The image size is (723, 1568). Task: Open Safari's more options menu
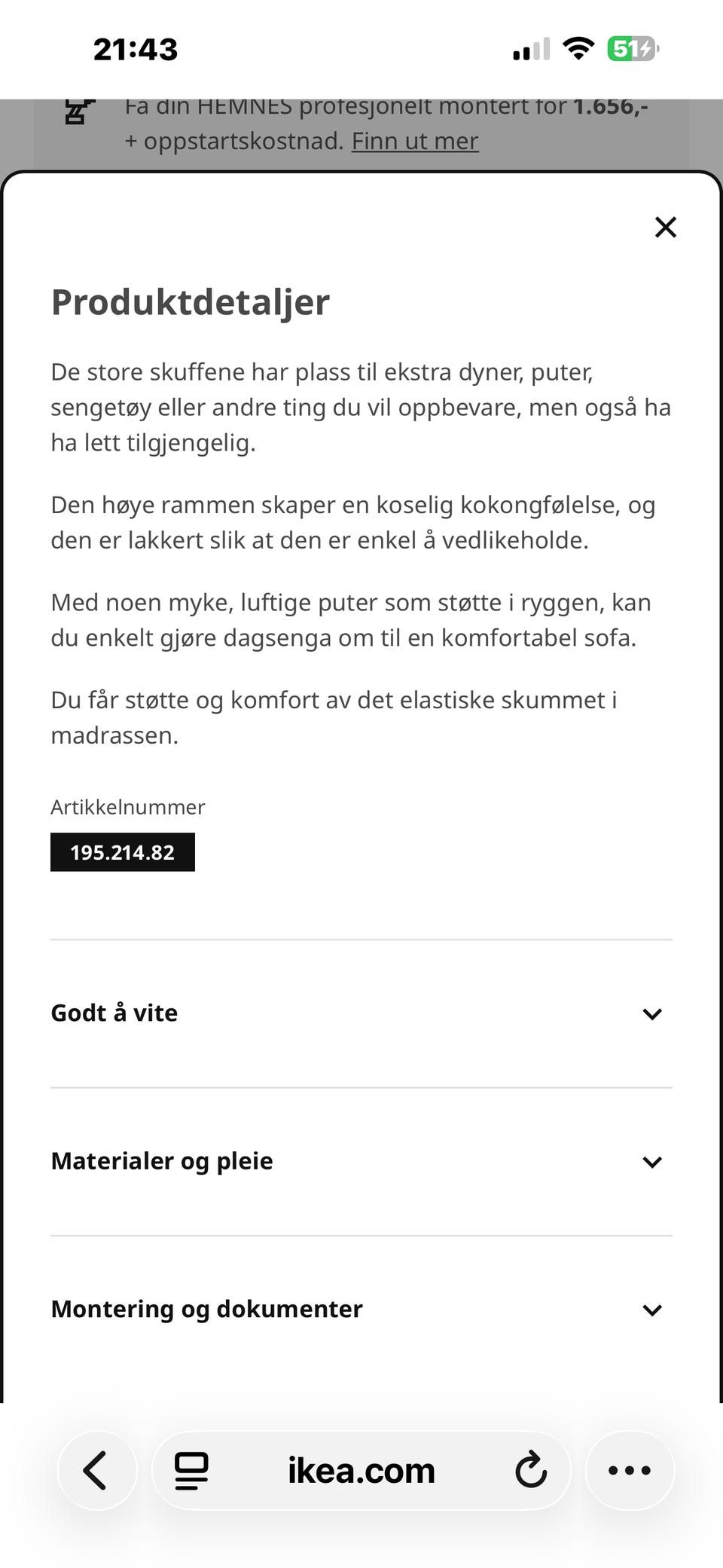pos(629,1469)
